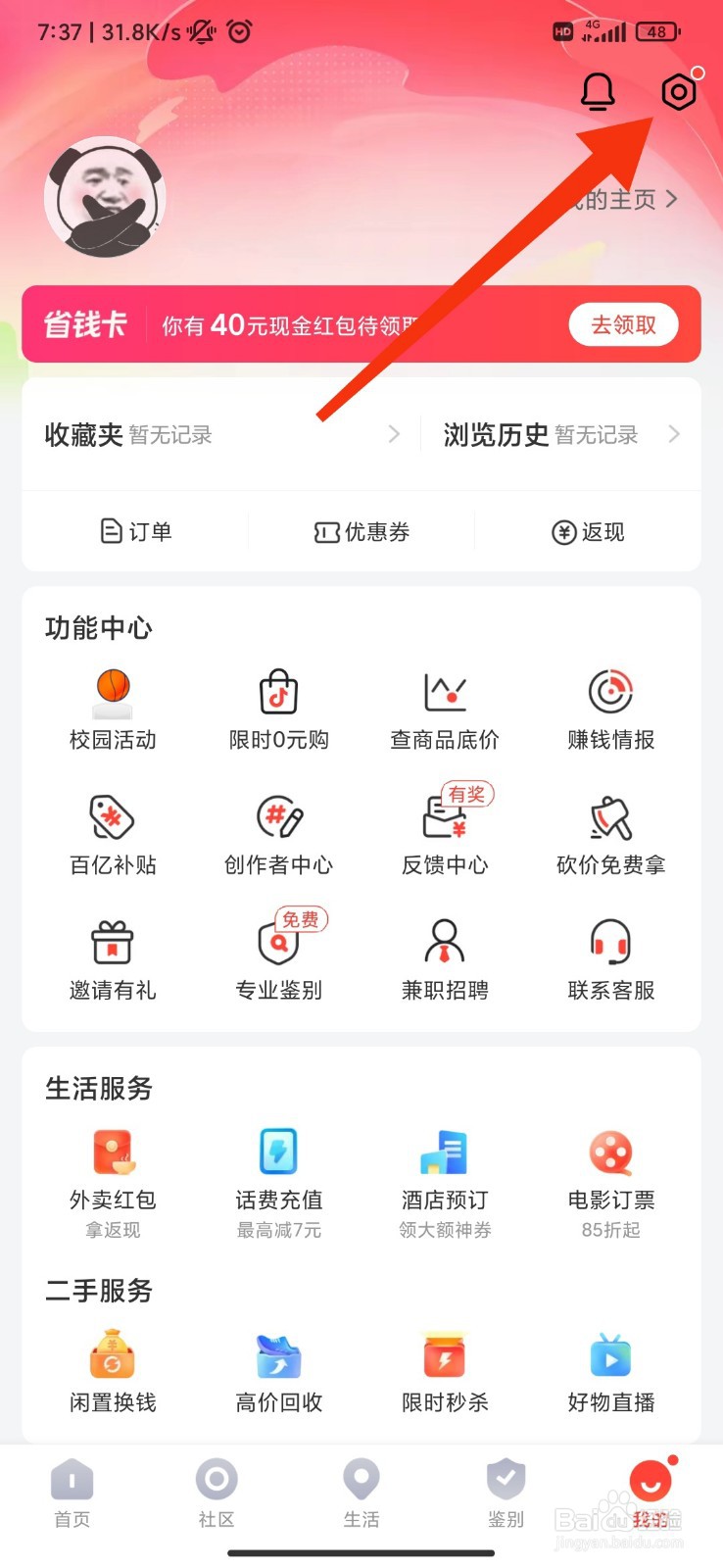Go to 创作者中心 creator center
This screenshot has height=1568, width=723.
coord(278,835)
